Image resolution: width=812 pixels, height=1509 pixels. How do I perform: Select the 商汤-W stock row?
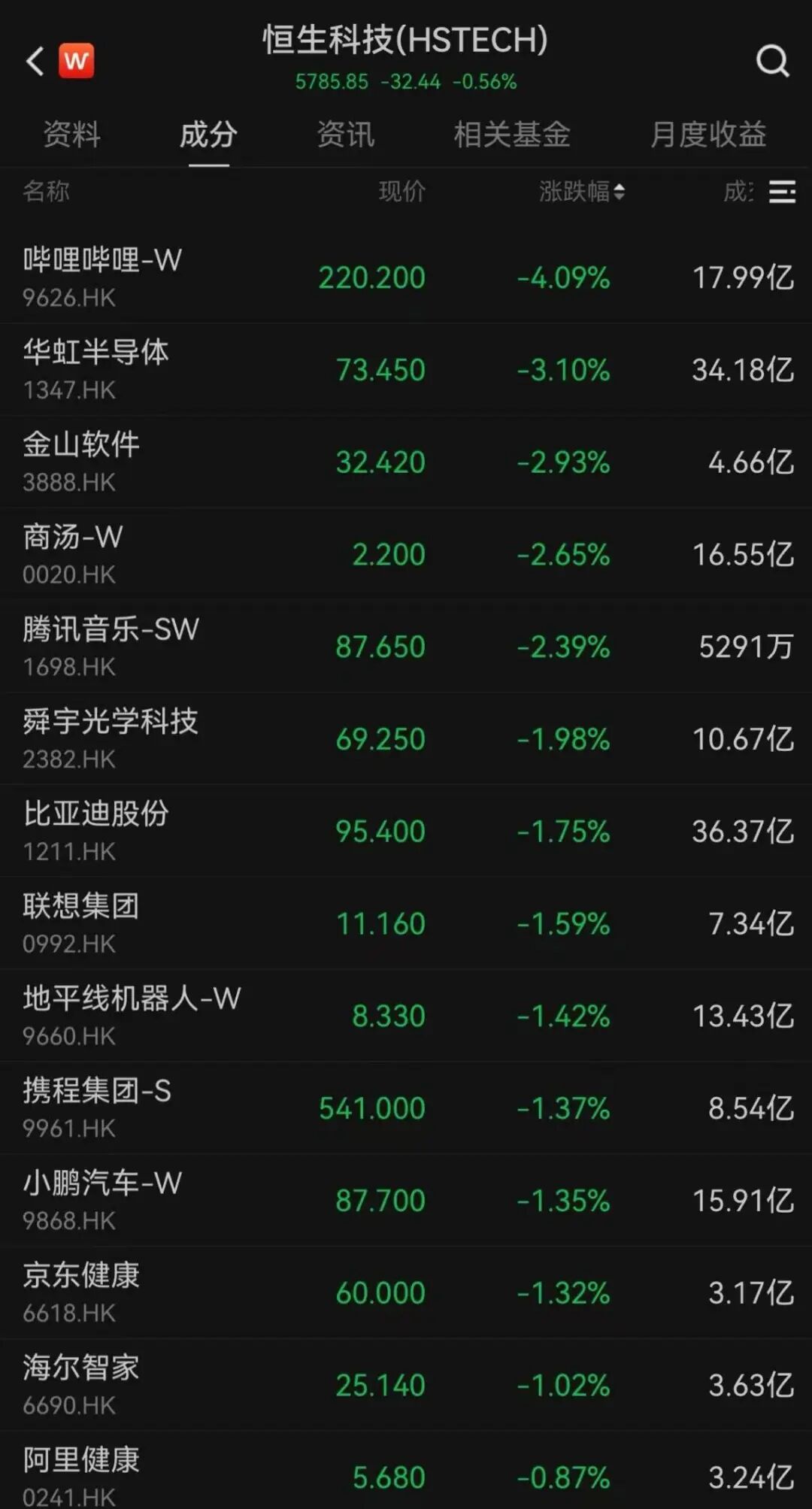pyautogui.click(x=73, y=554)
